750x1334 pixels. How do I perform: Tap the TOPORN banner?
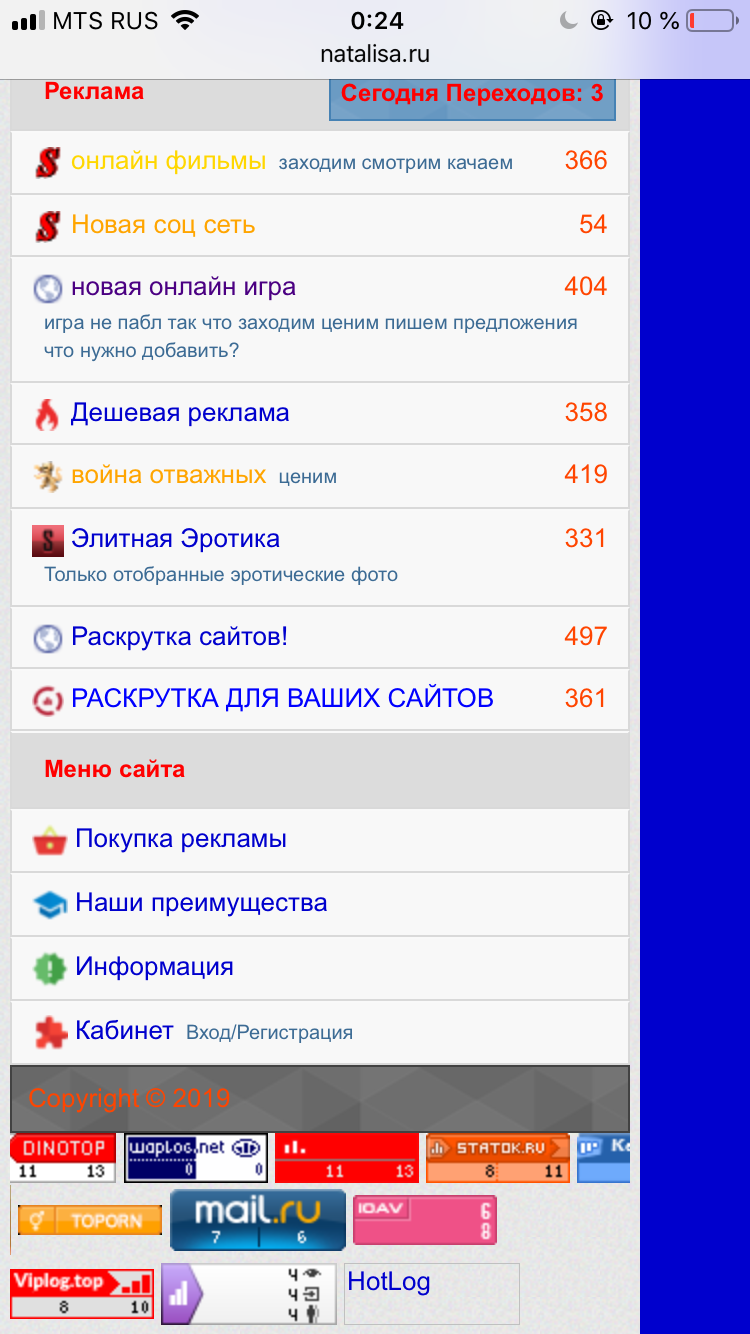click(90, 1221)
